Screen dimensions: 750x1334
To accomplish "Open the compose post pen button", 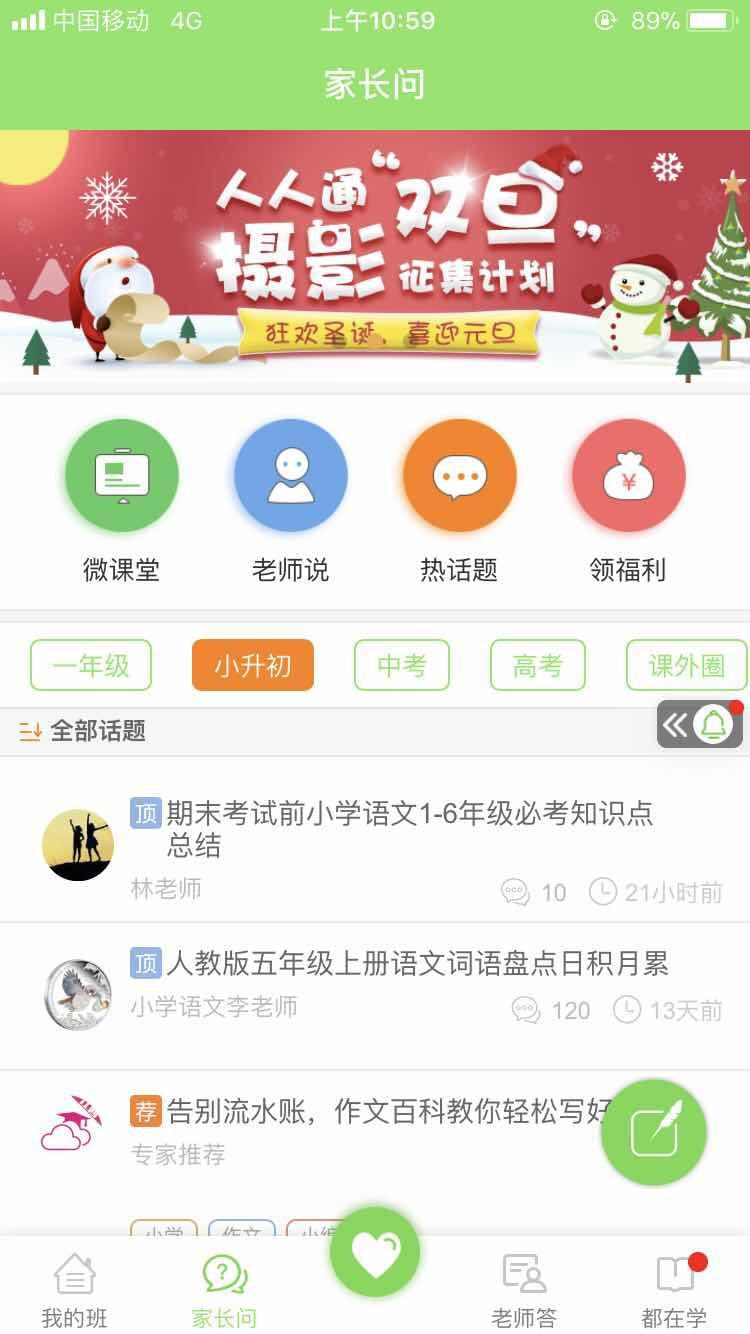I will pyautogui.click(x=654, y=1131).
